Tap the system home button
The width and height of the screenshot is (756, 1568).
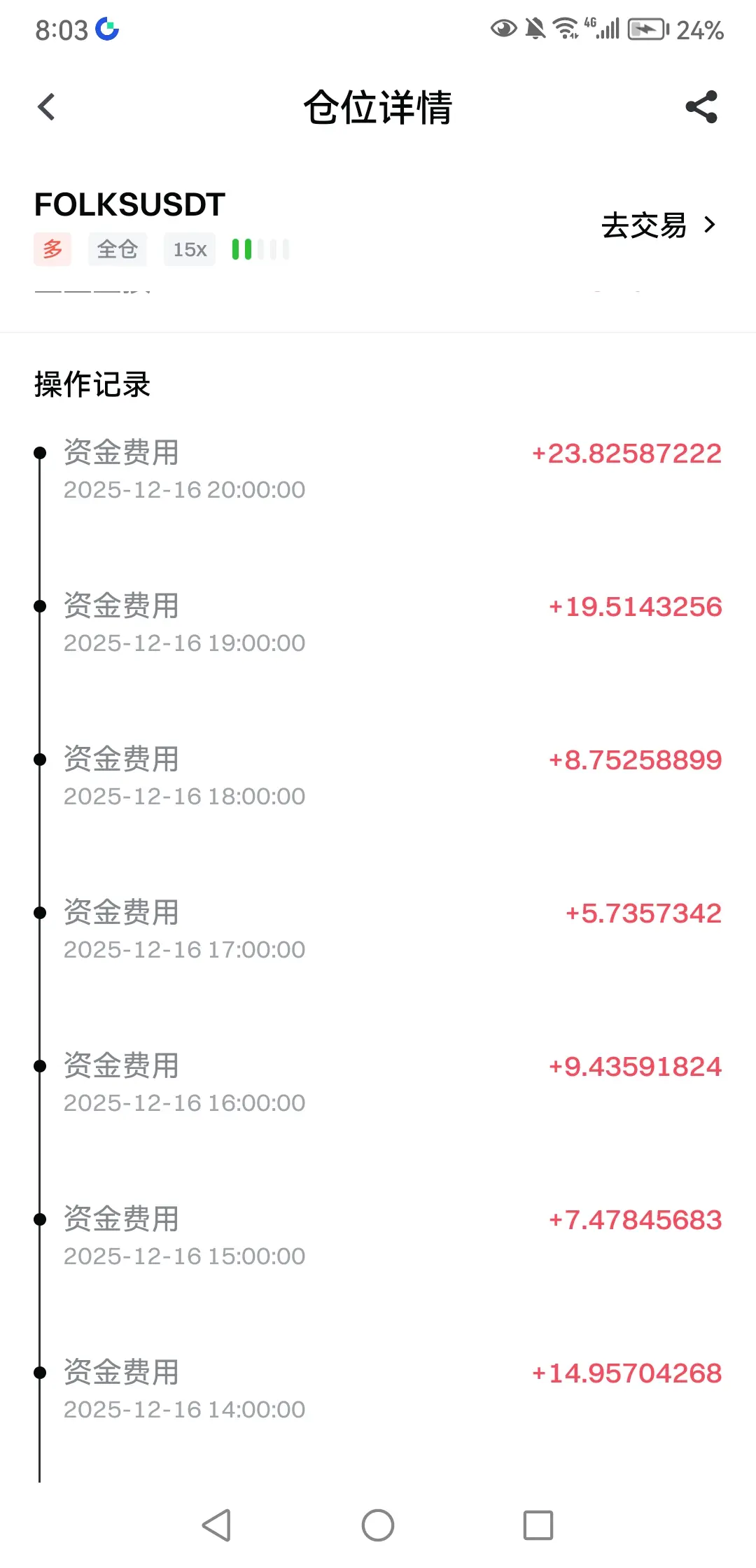pos(378,1525)
